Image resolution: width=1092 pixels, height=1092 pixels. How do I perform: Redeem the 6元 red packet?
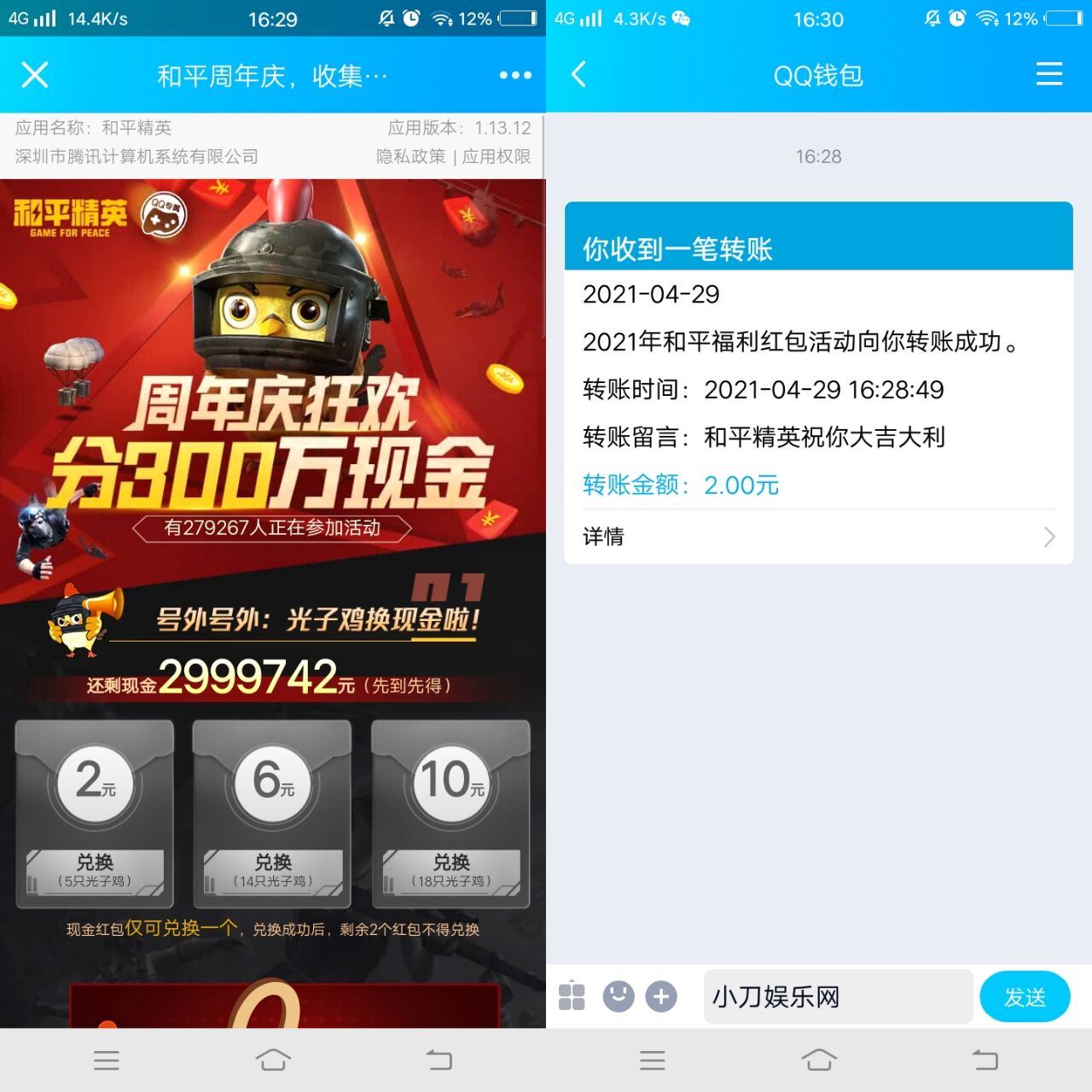(273, 868)
